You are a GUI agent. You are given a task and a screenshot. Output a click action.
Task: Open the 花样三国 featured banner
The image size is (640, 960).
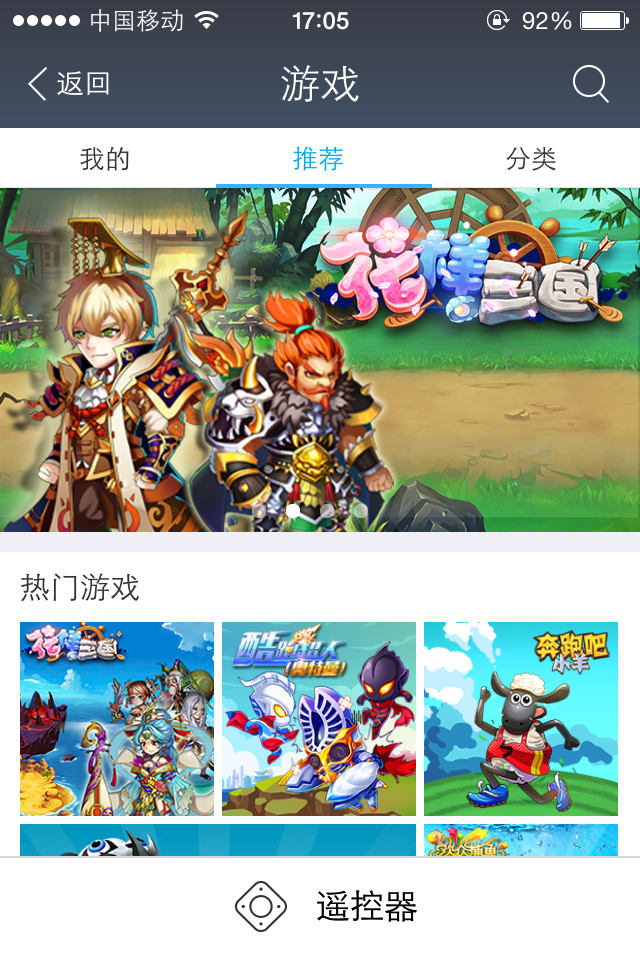(320, 360)
